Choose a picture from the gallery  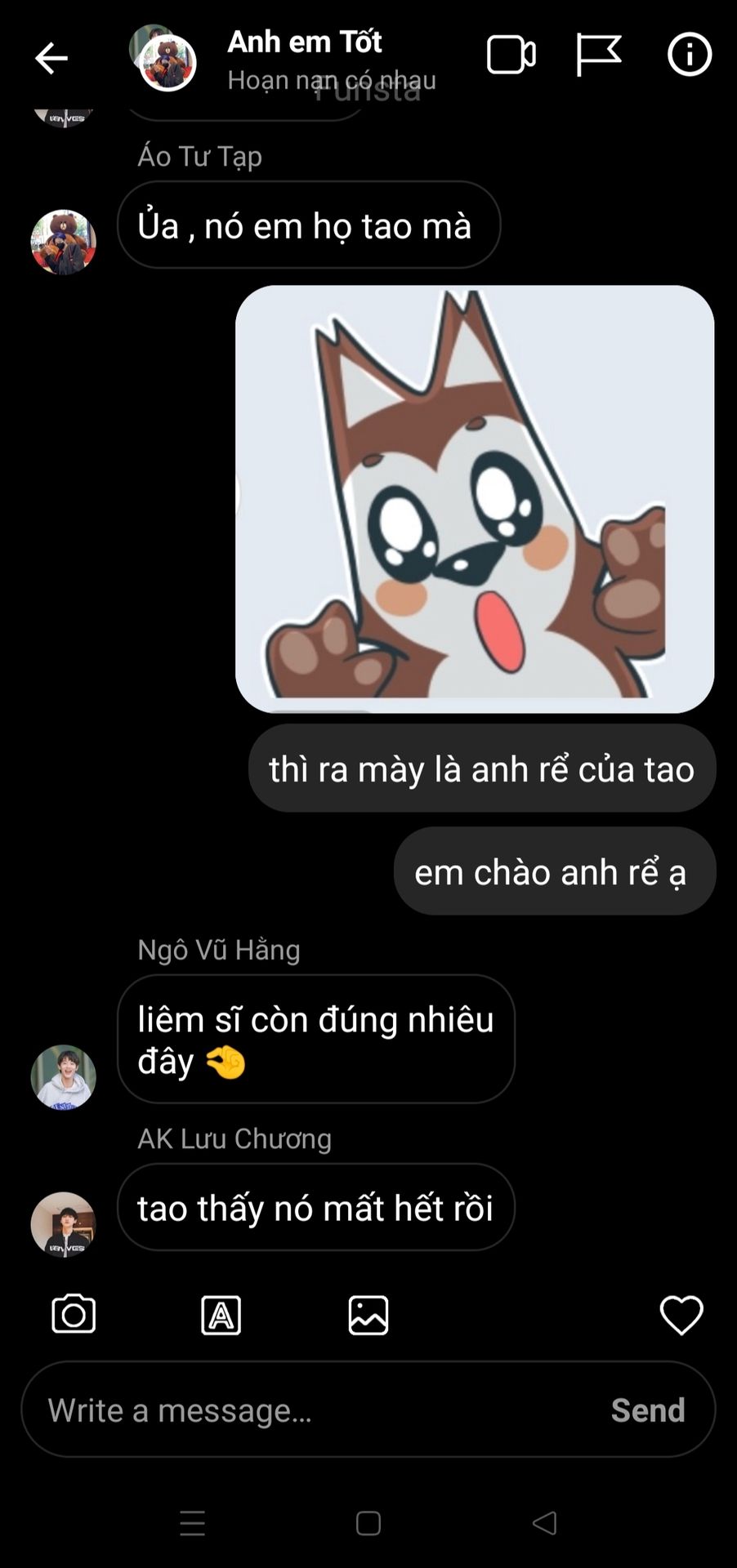click(368, 1315)
